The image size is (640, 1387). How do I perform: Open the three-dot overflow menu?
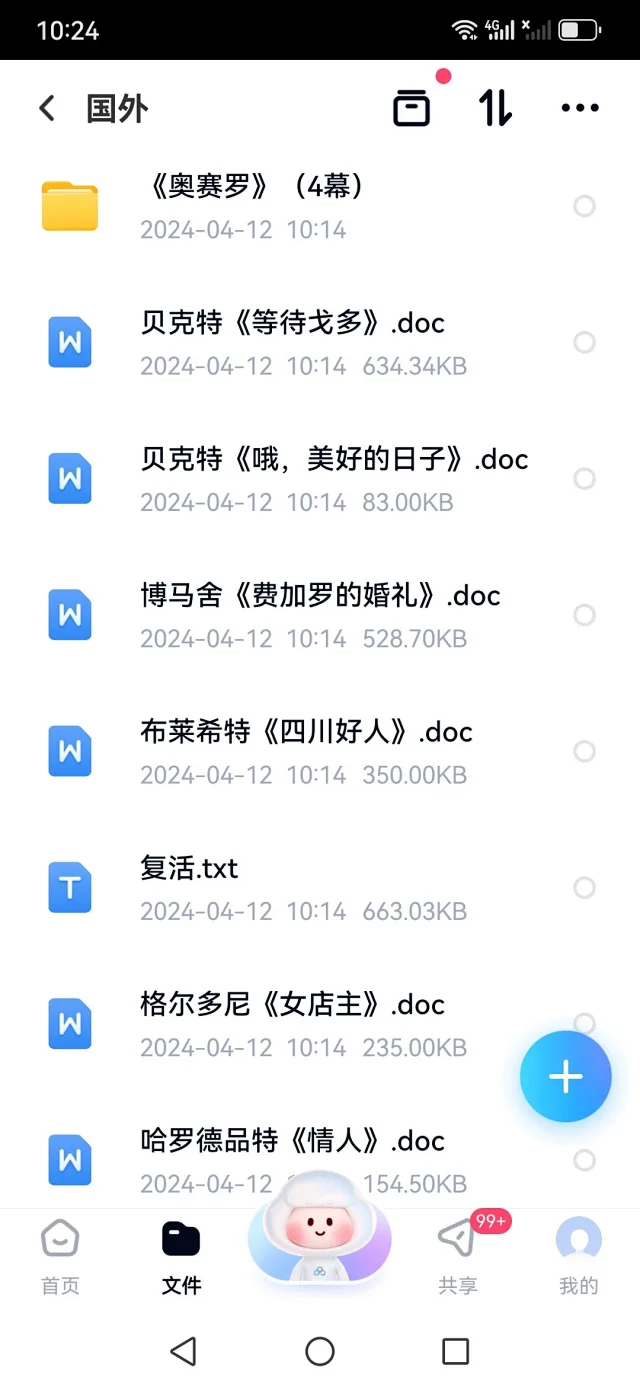pyautogui.click(x=580, y=108)
